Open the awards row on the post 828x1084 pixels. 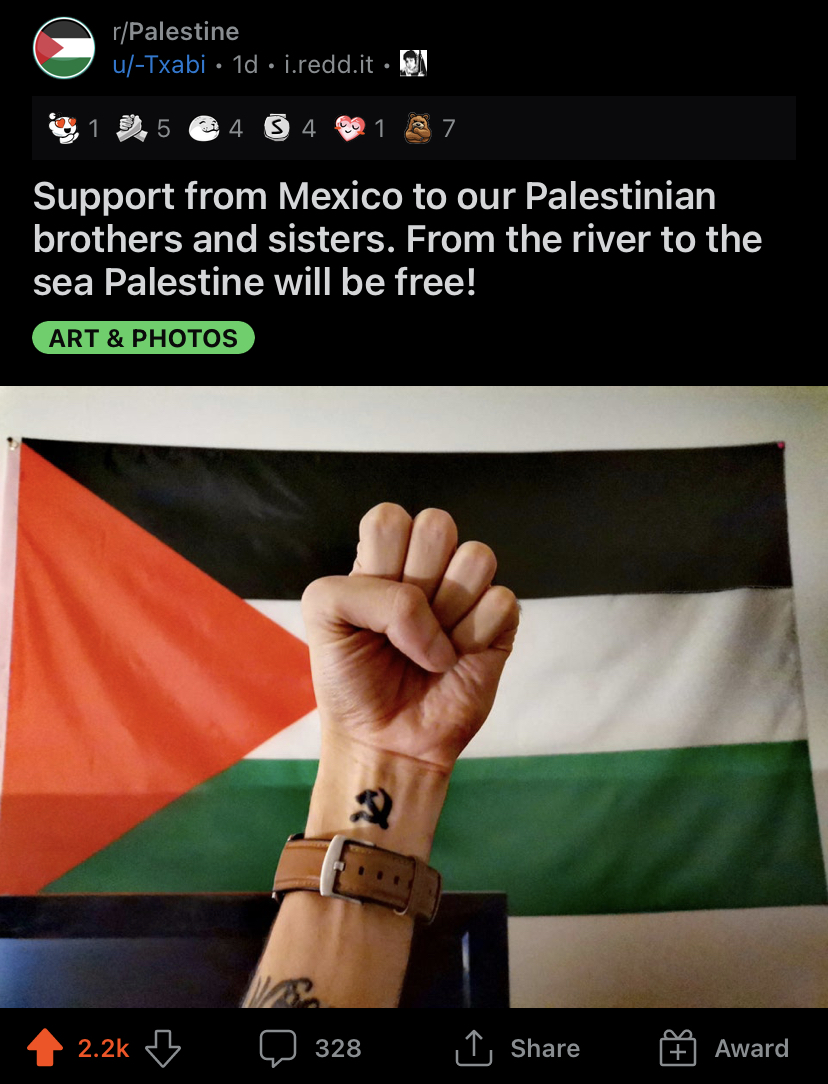click(x=413, y=128)
